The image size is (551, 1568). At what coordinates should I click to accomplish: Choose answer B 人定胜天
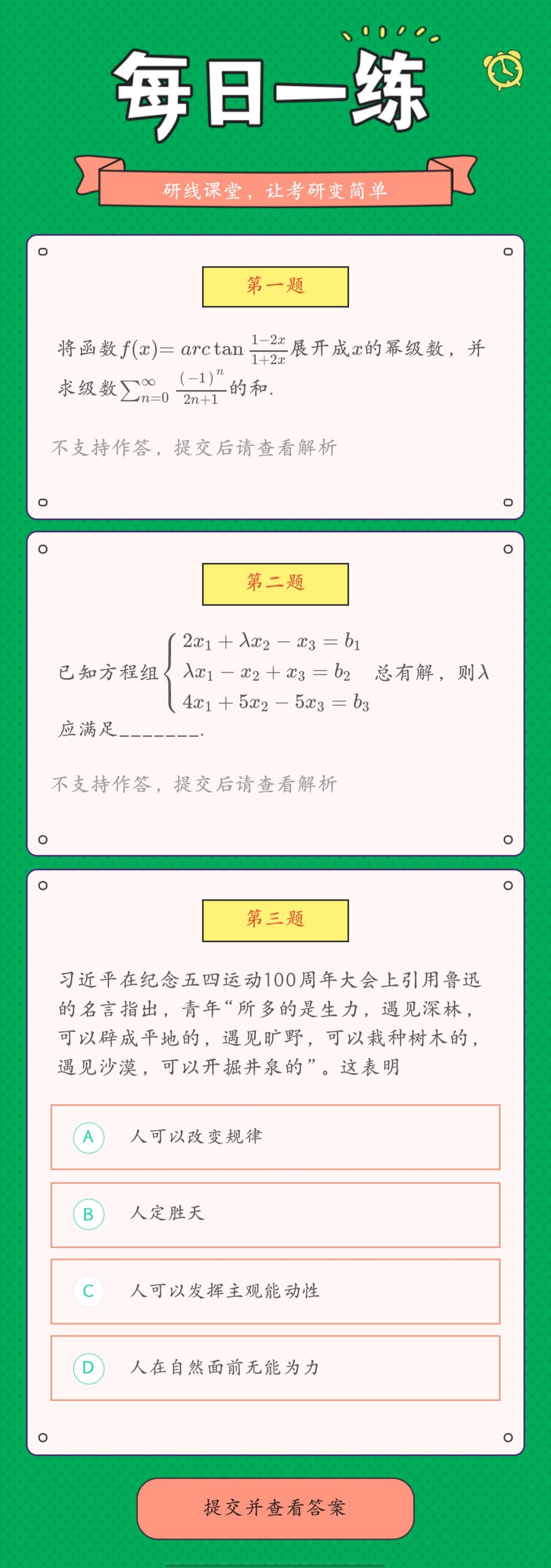[275, 1214]
